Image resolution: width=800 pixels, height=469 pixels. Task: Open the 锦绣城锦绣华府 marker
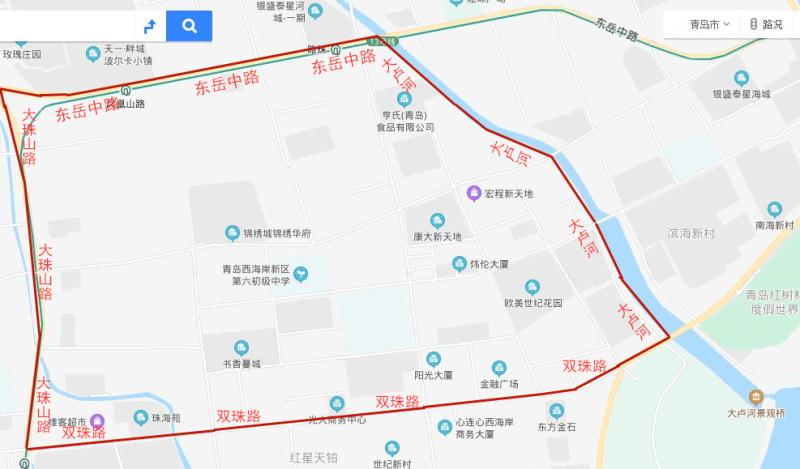(232, 234)
